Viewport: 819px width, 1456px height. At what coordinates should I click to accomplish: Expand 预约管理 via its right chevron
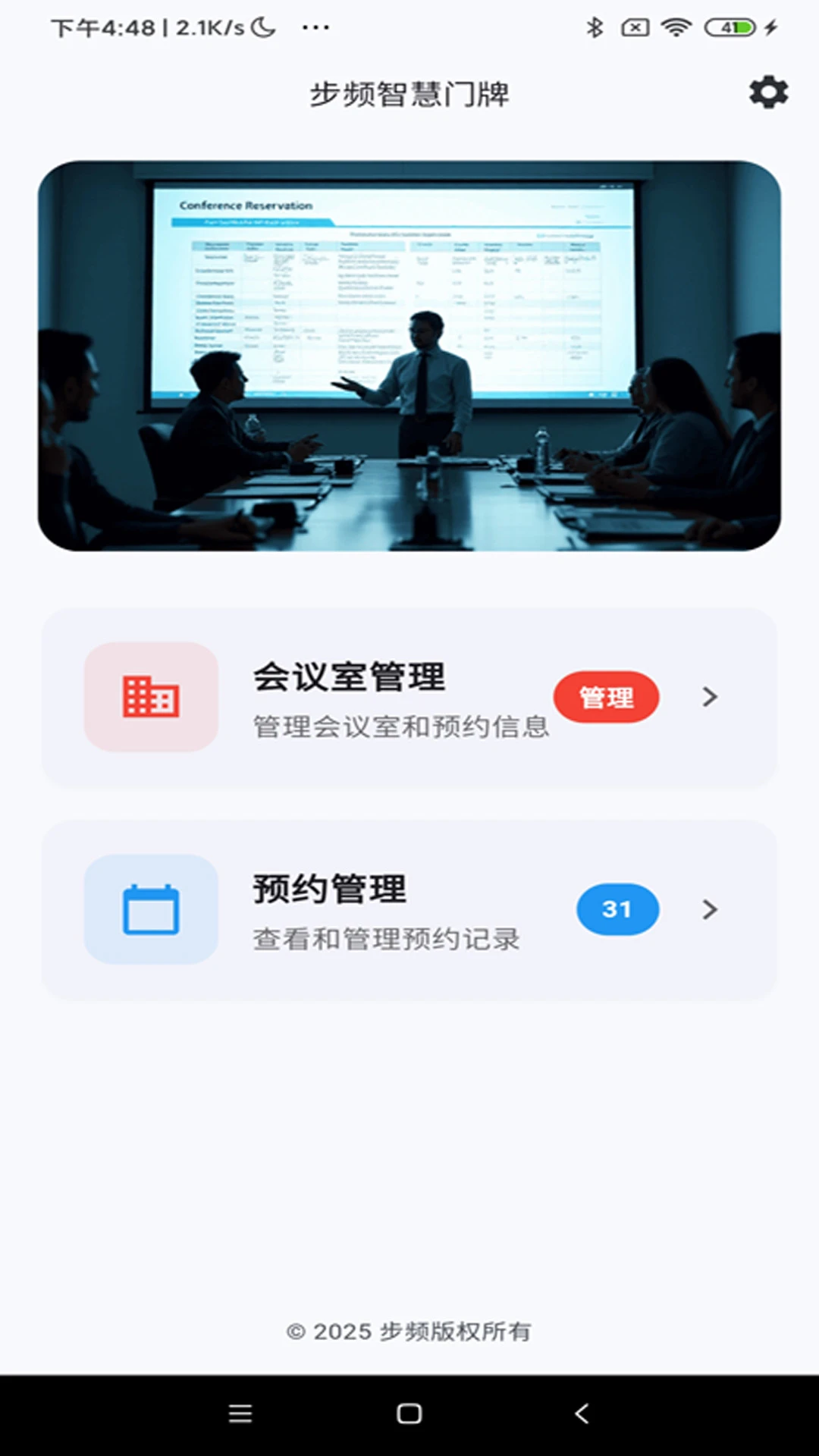click(x=708, y=910)
